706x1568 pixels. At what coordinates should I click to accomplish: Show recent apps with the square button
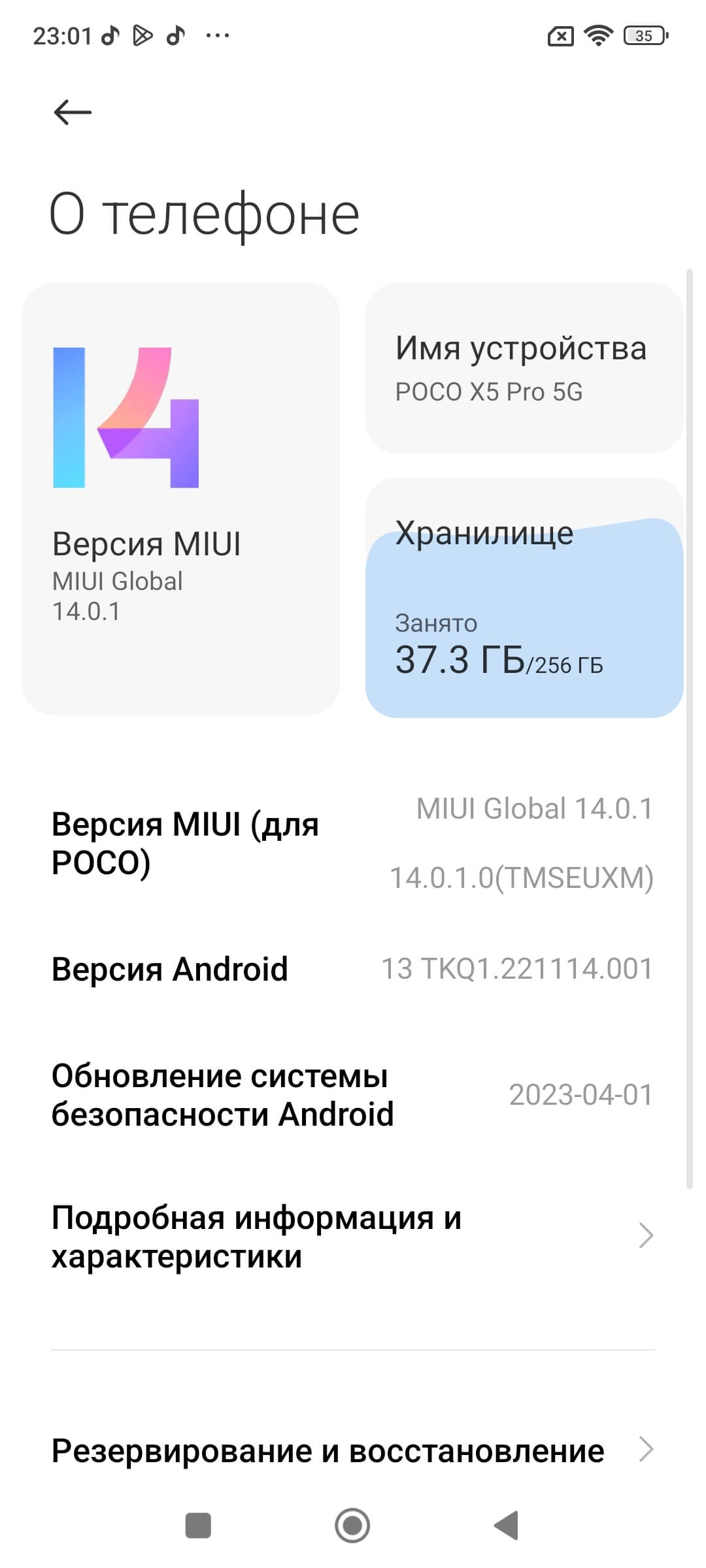coord(198,1526)
